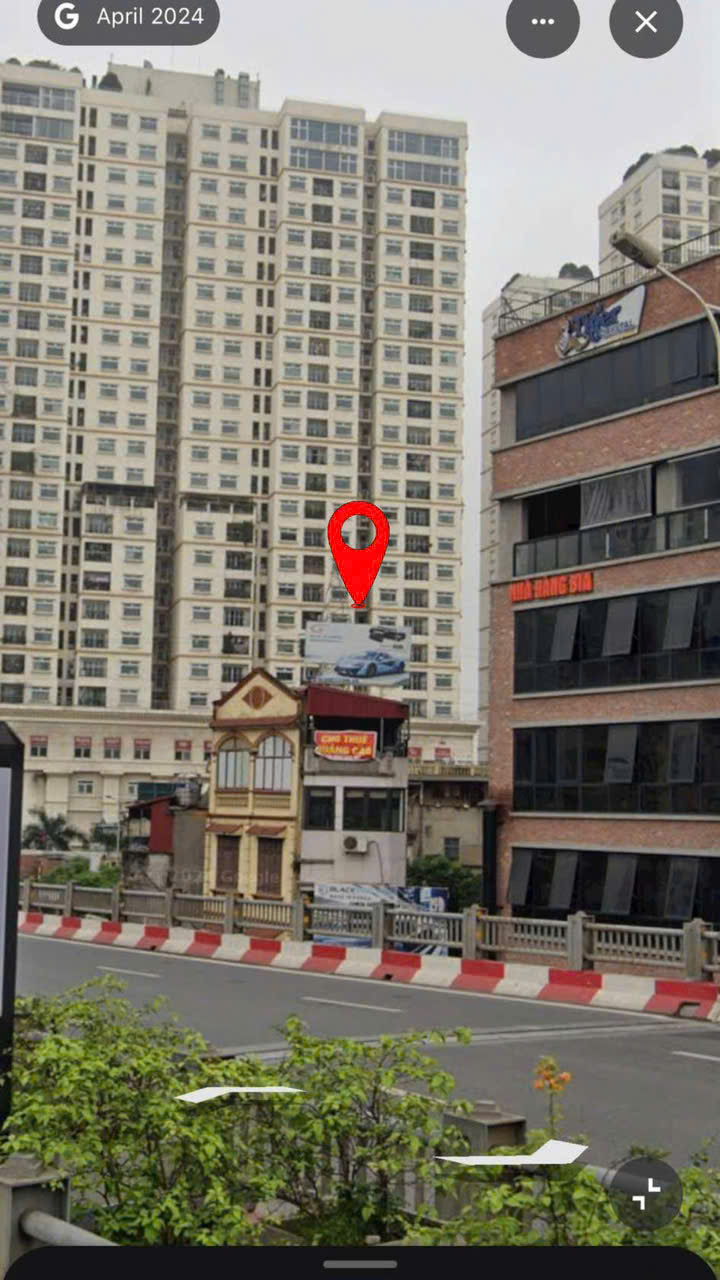Open the three-dot overflow menu
Image resolution: width=720 pixels, height=1280 pixels.
[542, 22]
